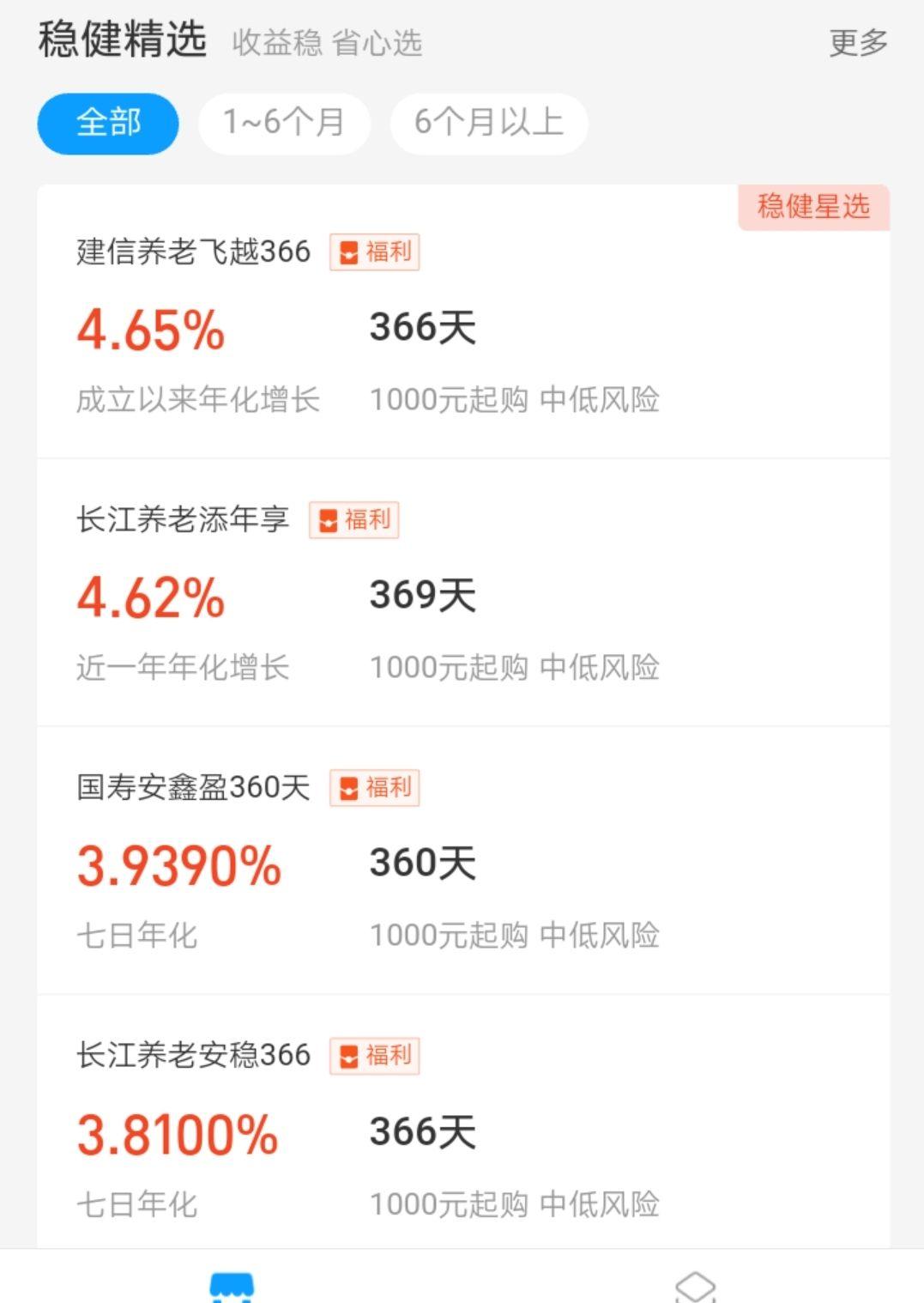Select the 全部 filter tab
The width and height of the screenshot is (924, 1303).
[x=108, y=124]
